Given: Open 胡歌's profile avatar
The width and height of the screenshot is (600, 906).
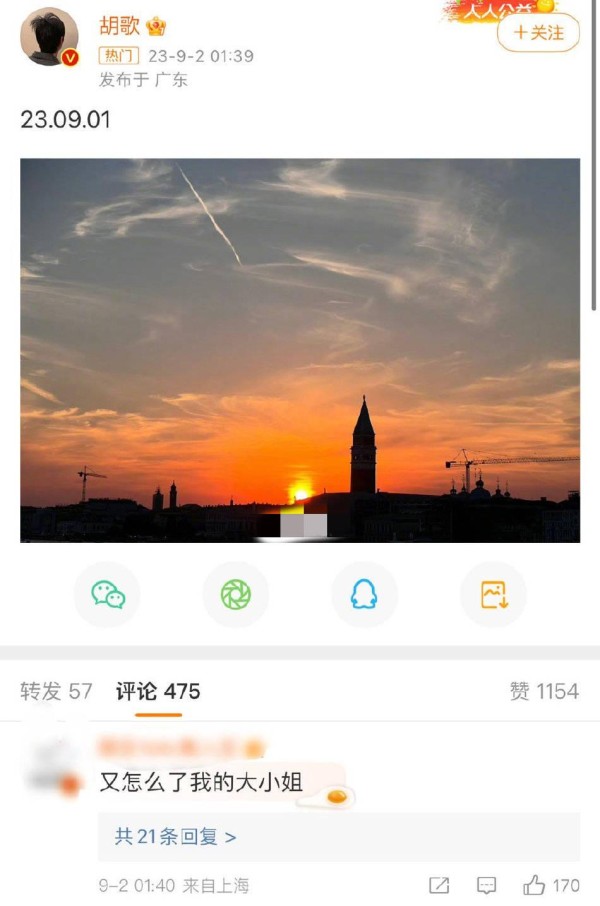Looking at the screenshot, I should click(49, 37).
